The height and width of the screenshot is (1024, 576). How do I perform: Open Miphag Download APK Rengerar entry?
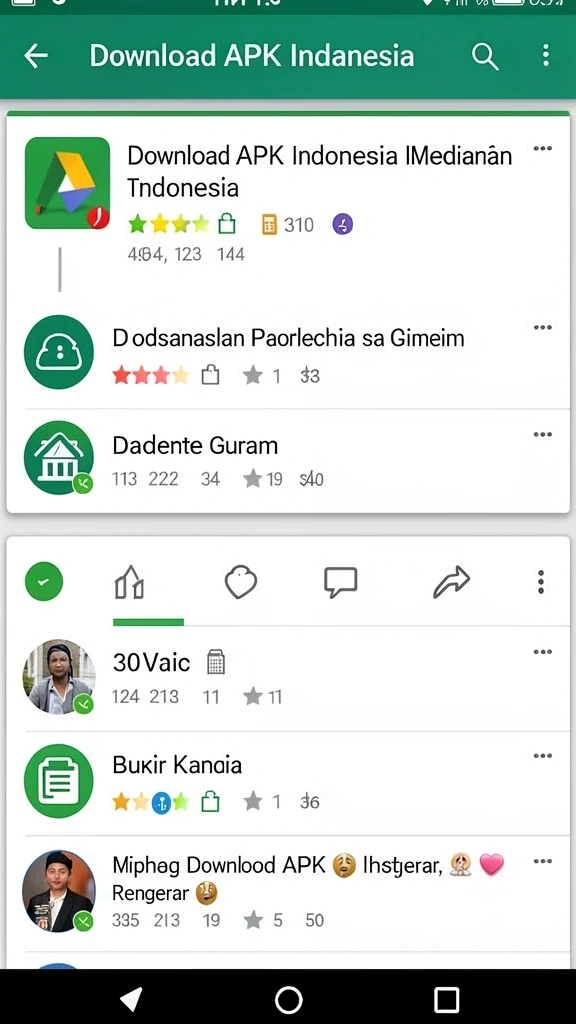pyautogui.click(x=287, y=892)
